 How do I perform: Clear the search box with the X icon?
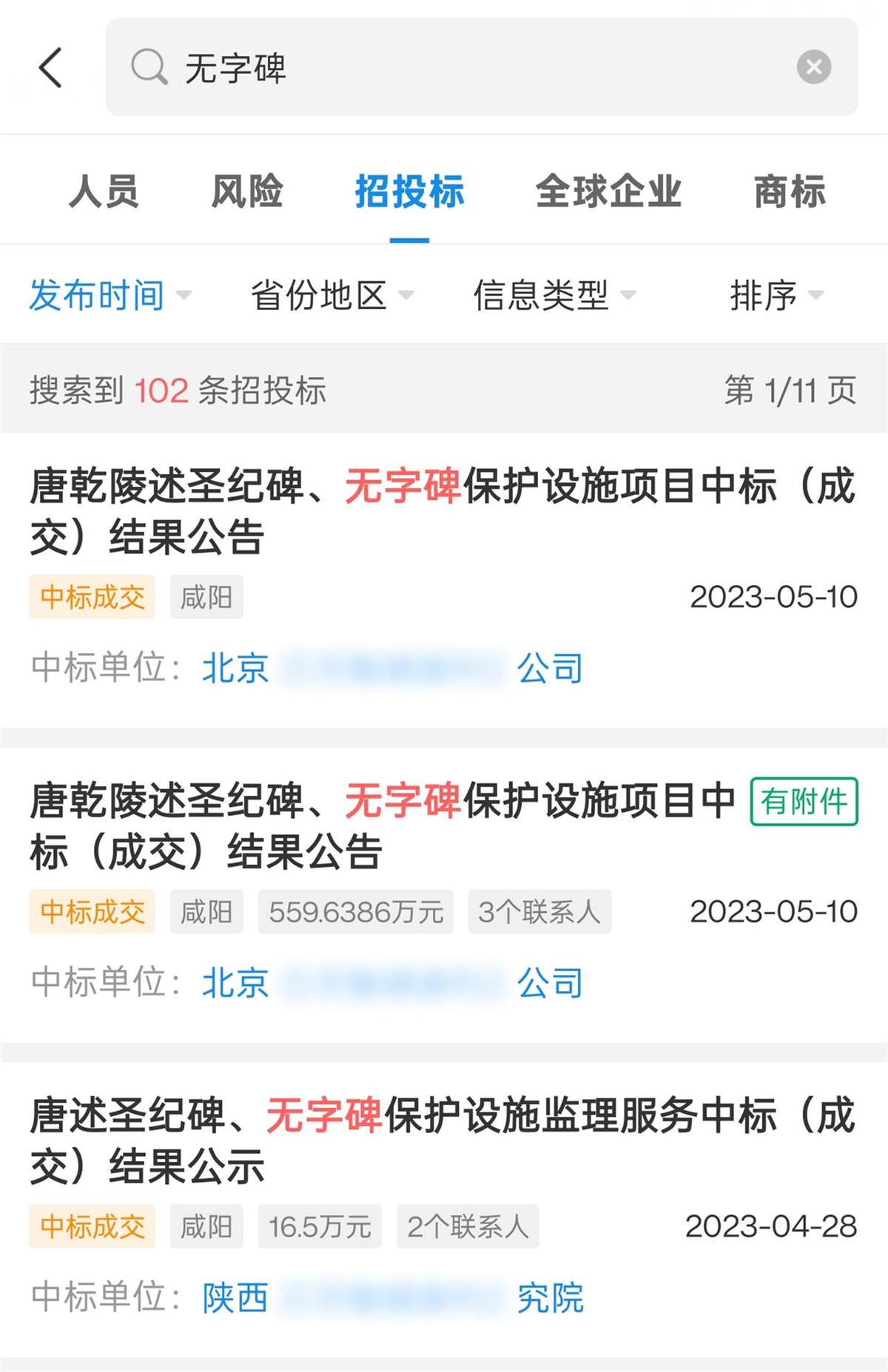812,67
